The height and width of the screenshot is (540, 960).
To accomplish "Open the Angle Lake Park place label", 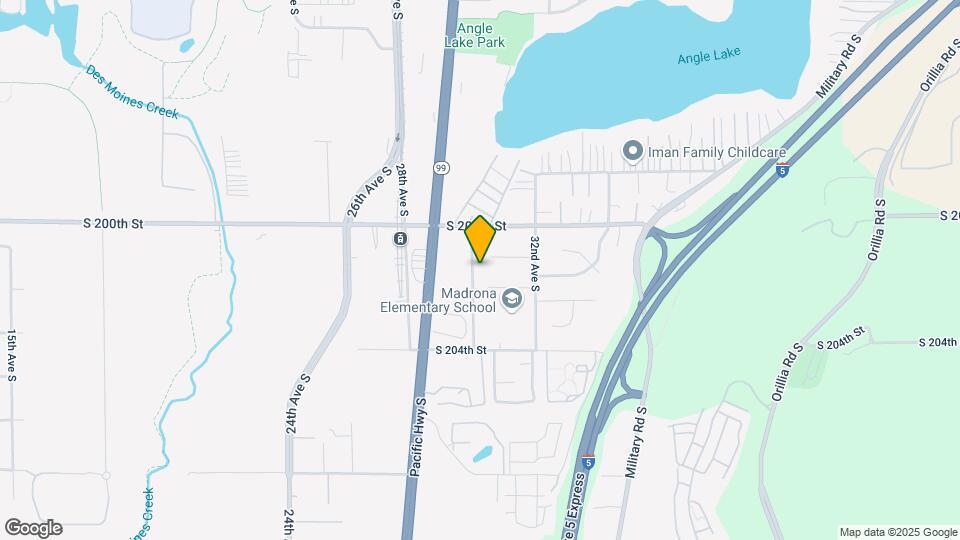I will (x=474, y=36).
